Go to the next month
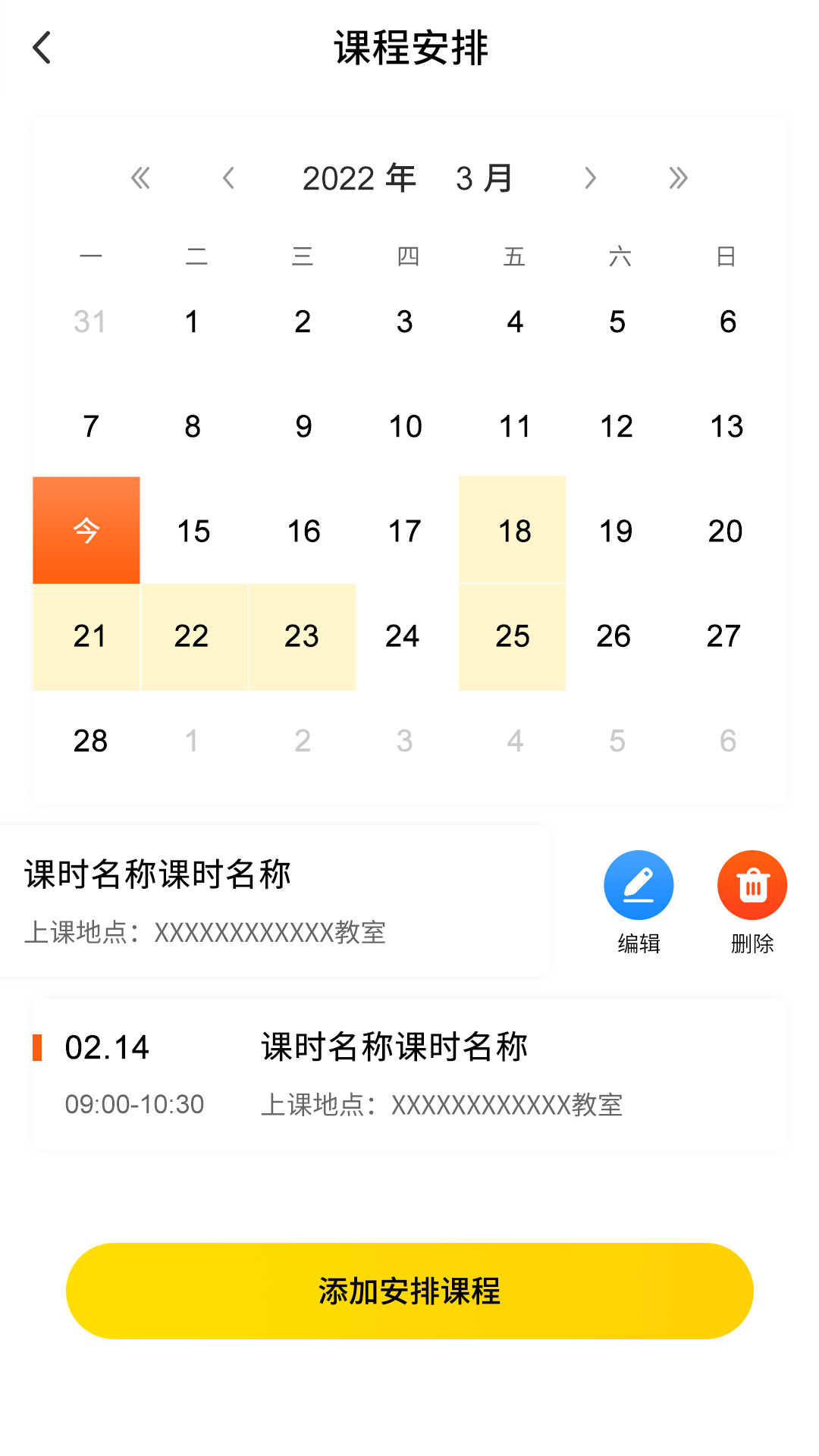Viewport: 819px width, 1456px height. (591, 178)
